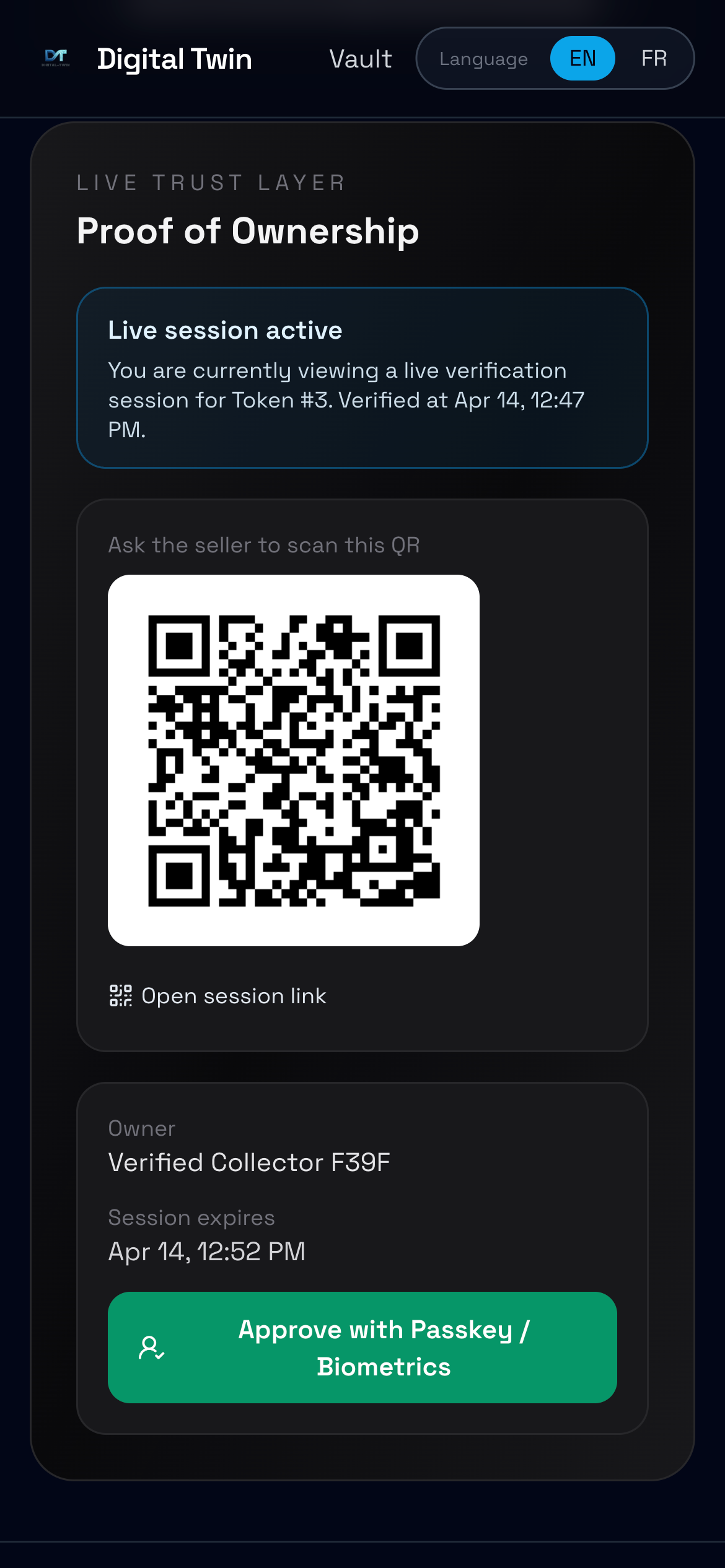The width and height of the screenshot is (725, 1568).
Task: Open session link
Action: 234,995
